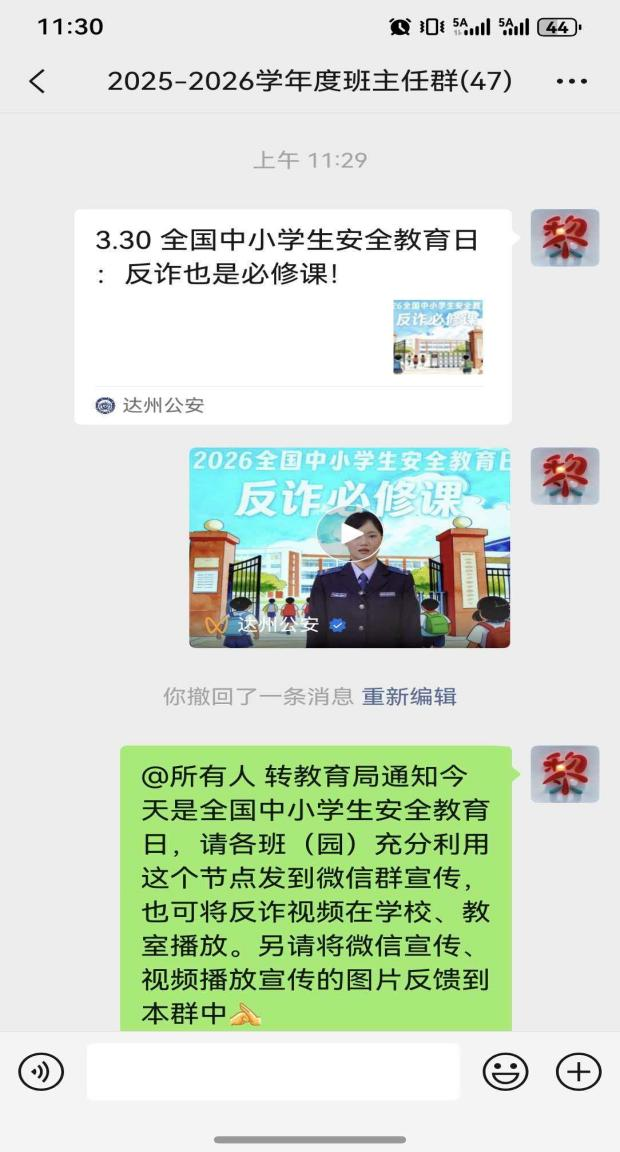Open sender avatar beside the article card

coord(564,237)
